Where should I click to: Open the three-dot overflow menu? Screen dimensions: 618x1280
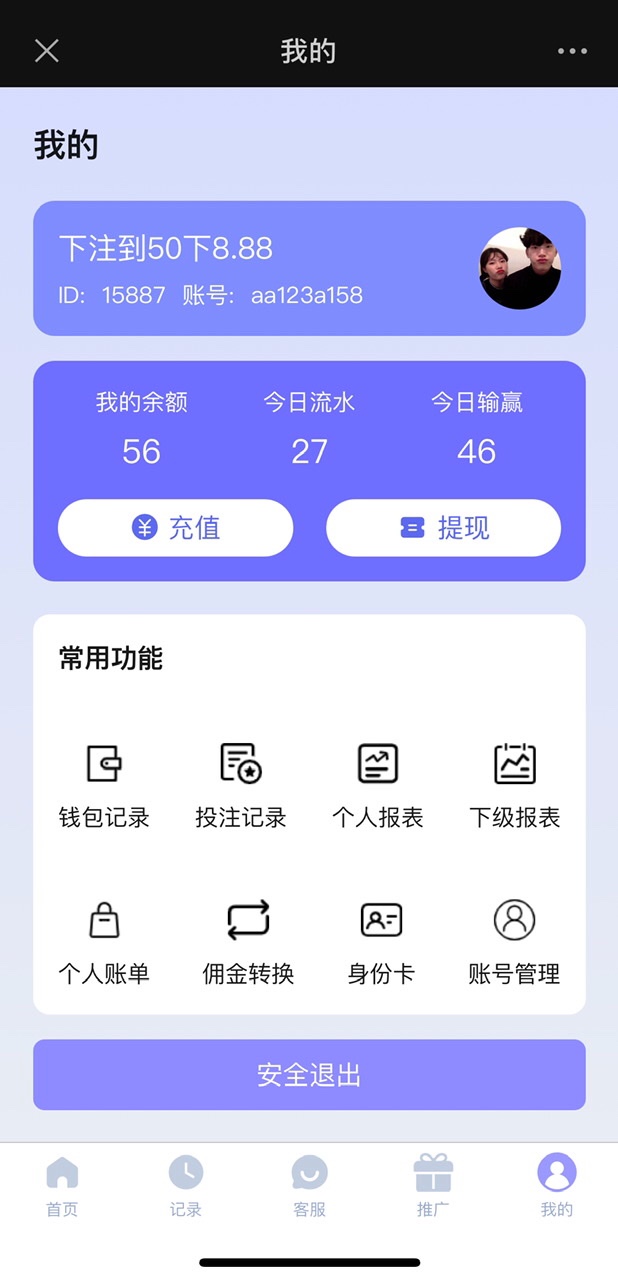click(x=572, y=51)
